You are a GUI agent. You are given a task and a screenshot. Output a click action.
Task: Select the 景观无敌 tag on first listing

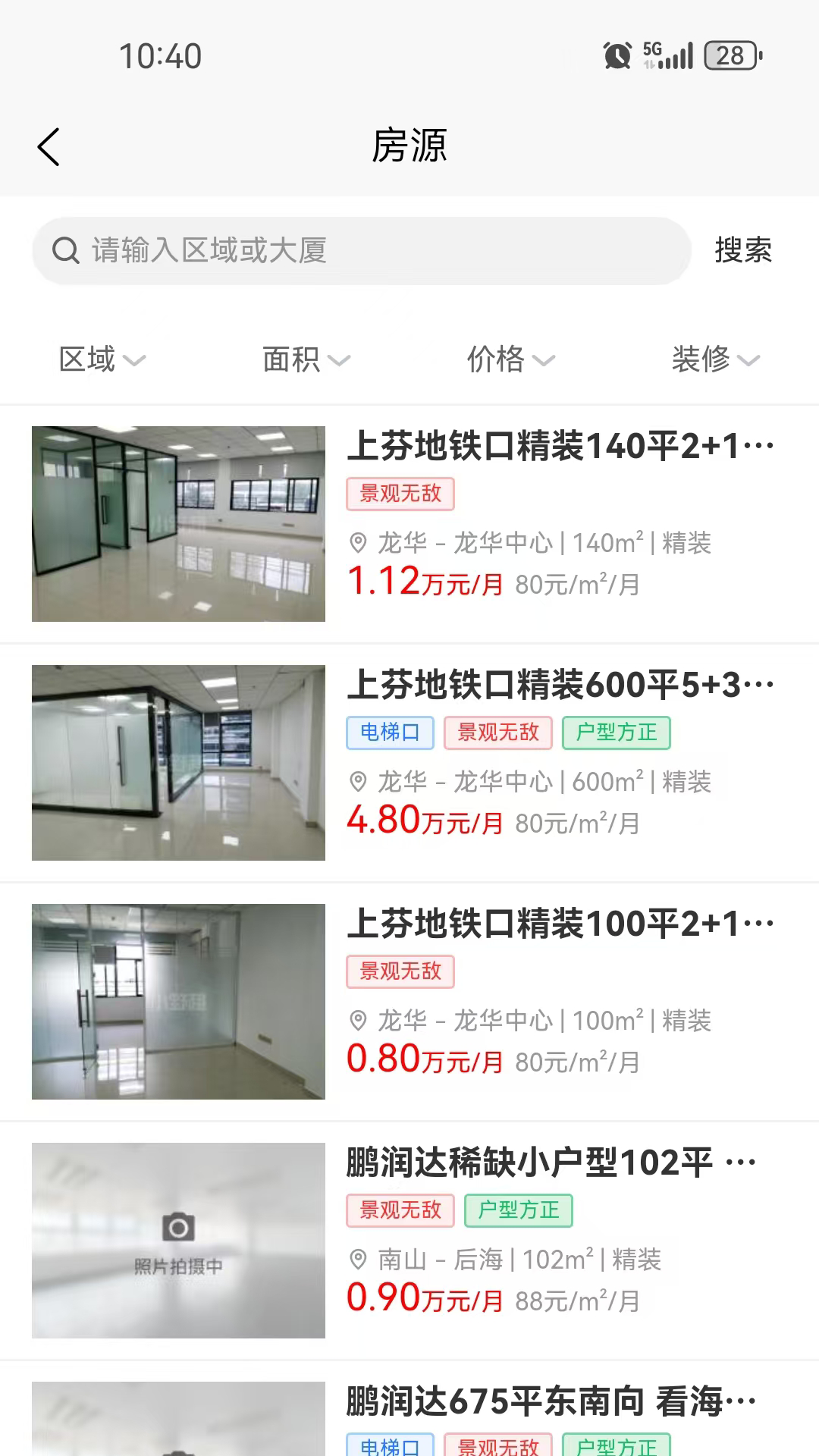click(400, 494)
